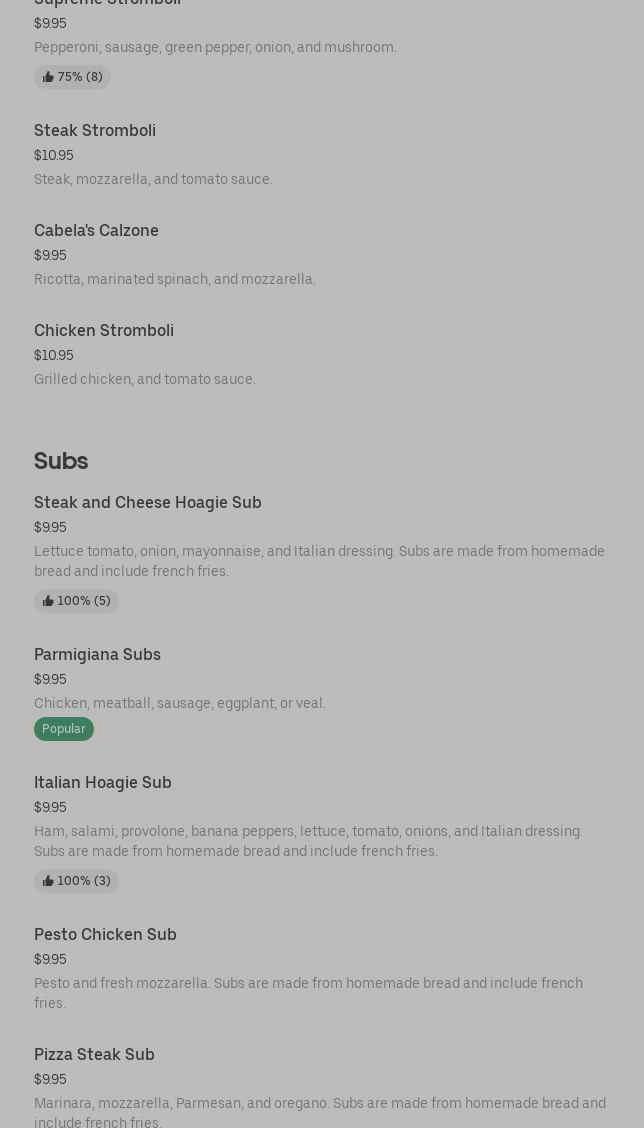This screenshot has width=644, height=1128.
Task: Open the Pizza Steak Sub item
Action: point(94,1055)
